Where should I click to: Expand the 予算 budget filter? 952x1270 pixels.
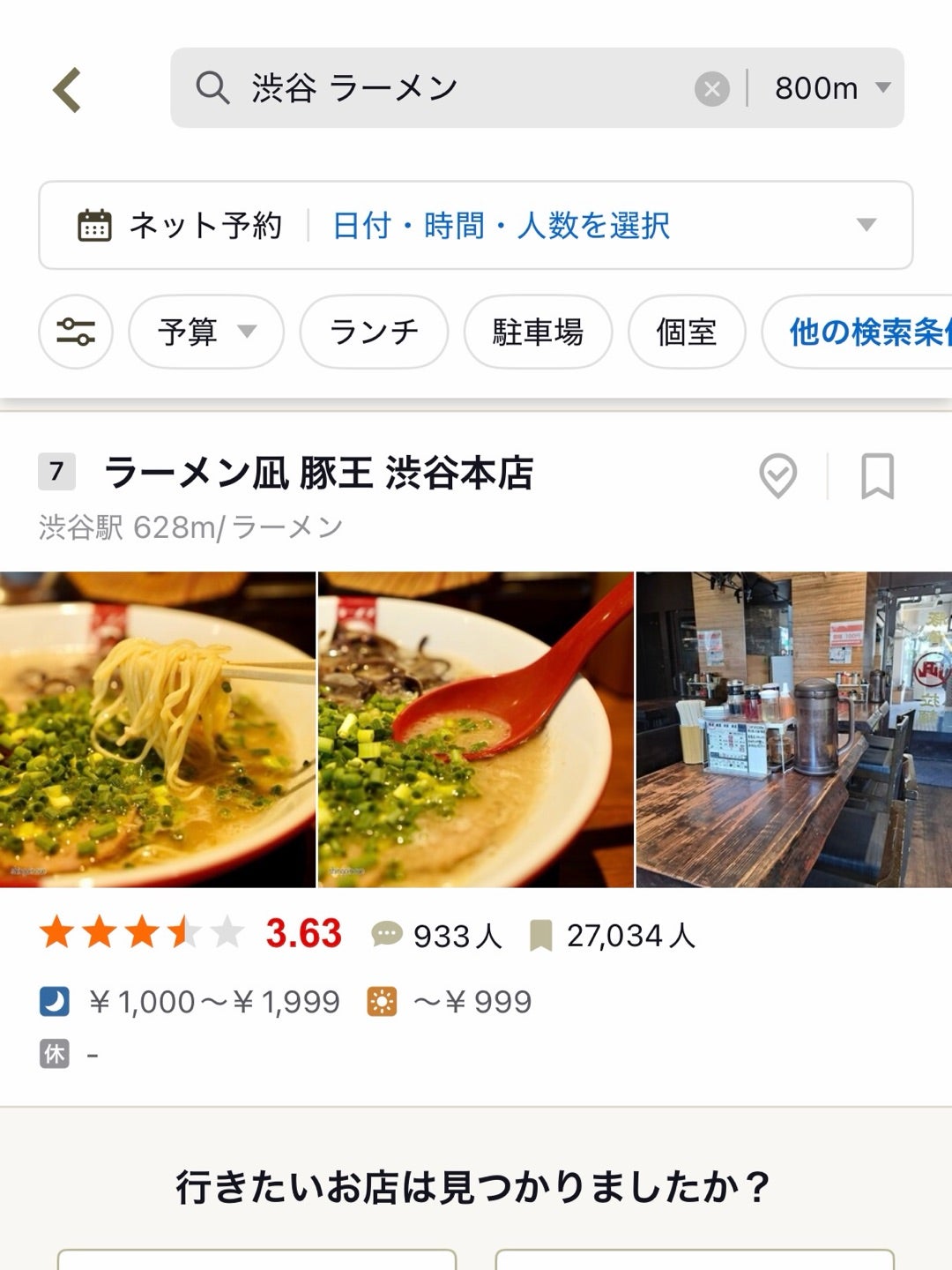206,332
